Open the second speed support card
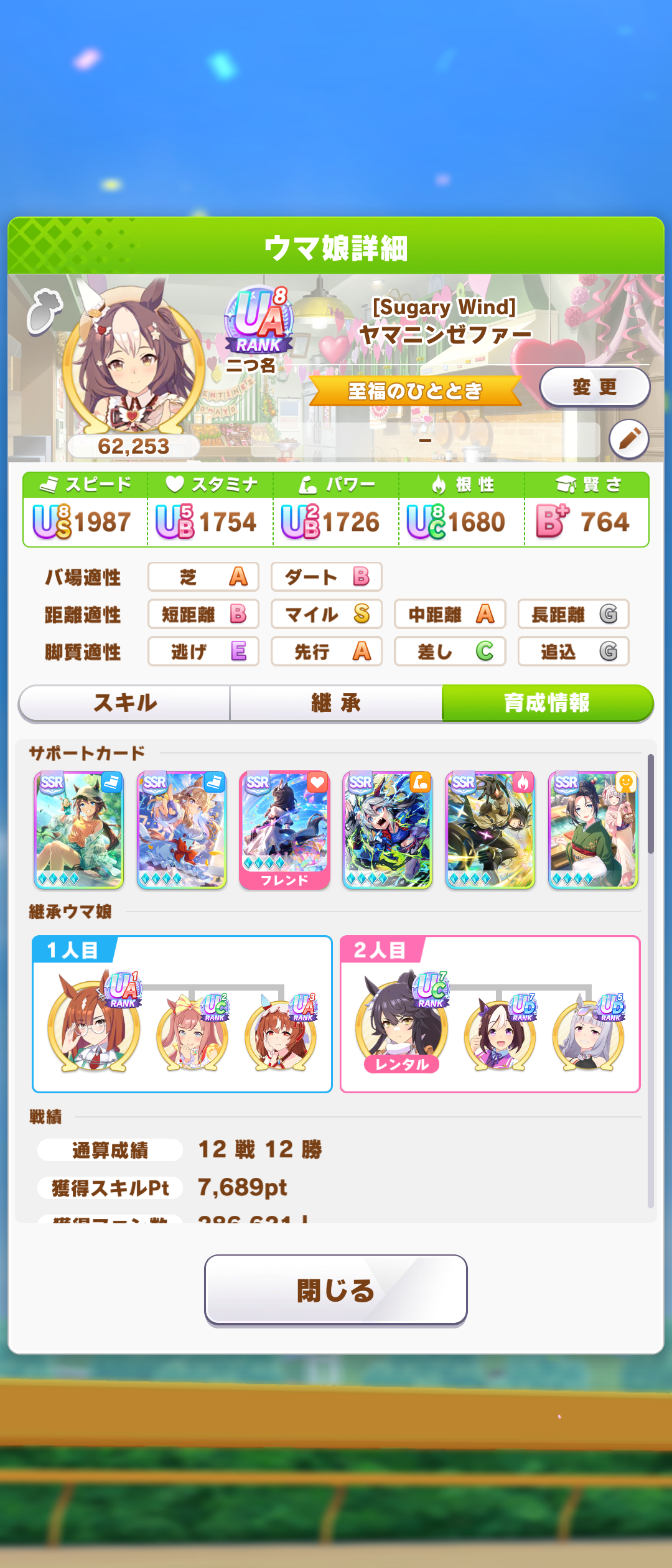The image size is (672, 1568). point(181,830)
